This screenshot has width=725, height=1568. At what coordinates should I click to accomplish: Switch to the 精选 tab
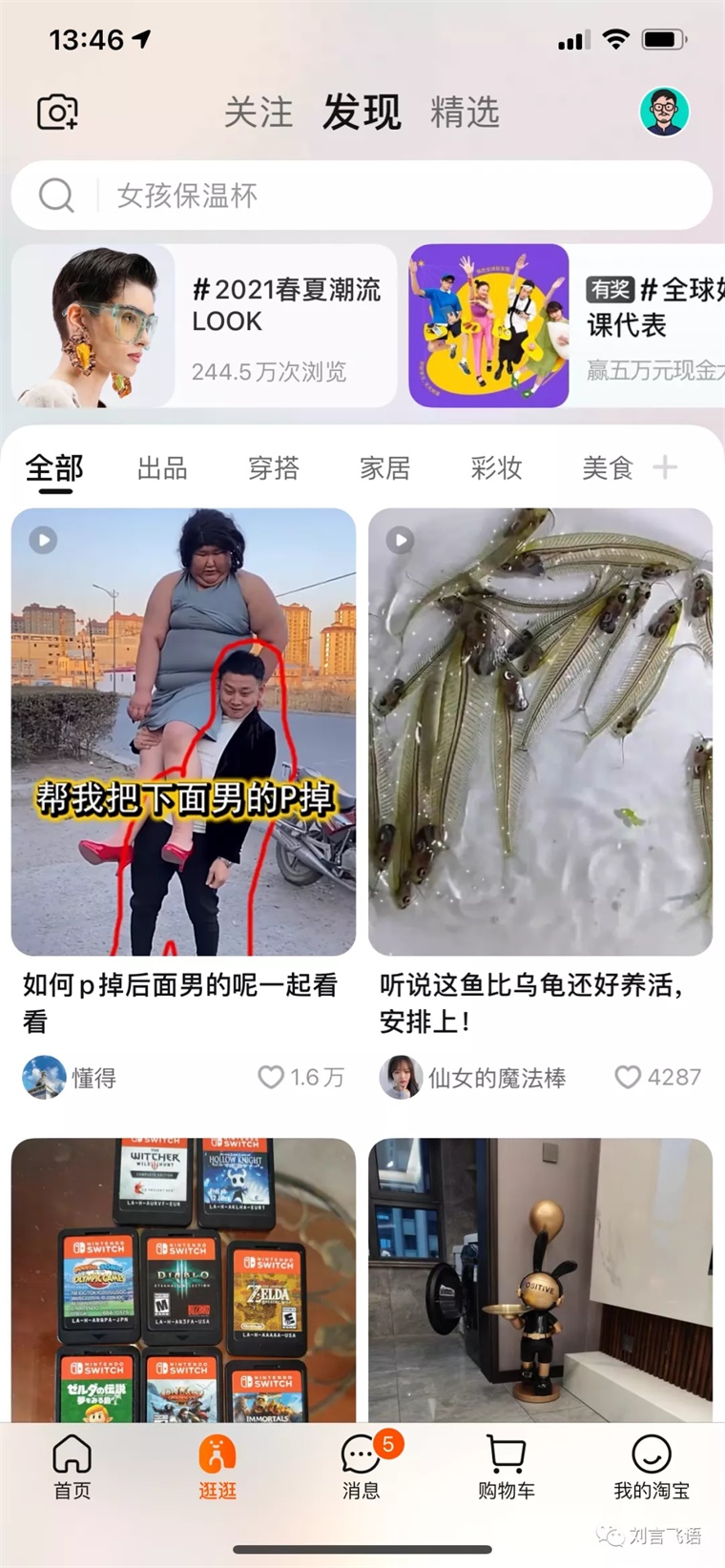tap(465, 113)
